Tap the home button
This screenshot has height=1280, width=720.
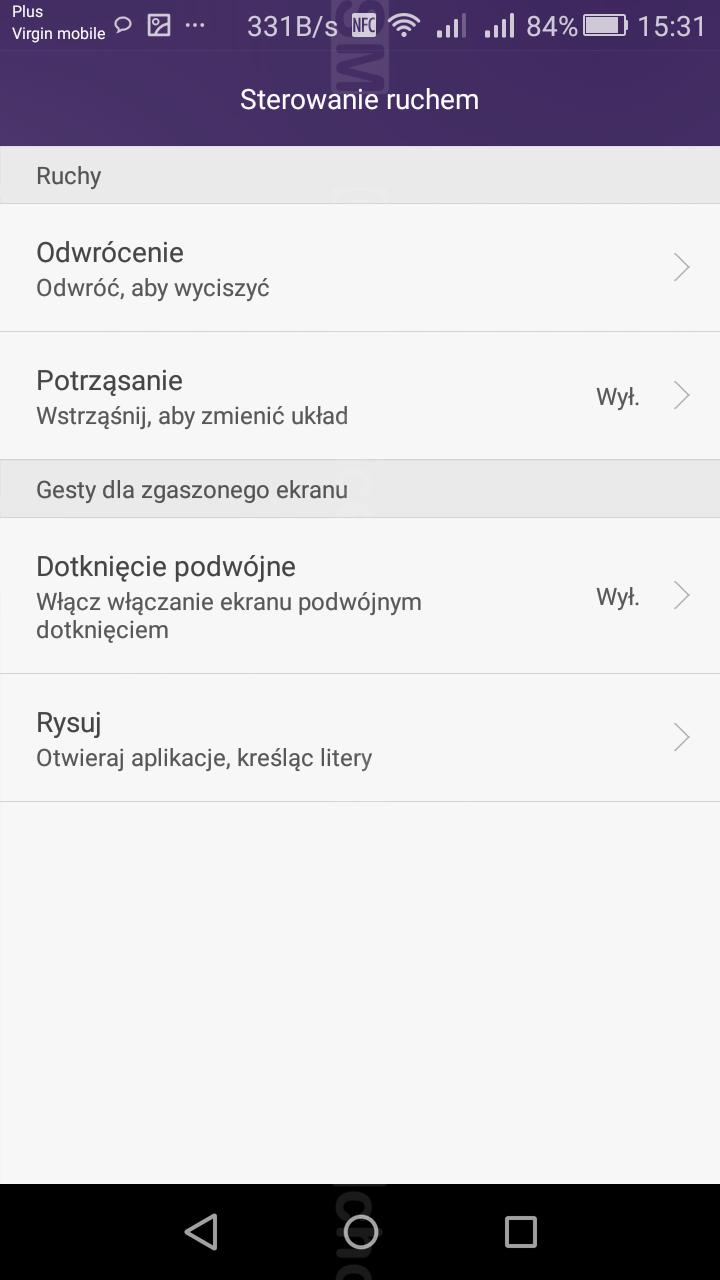tap(360, 1232)
